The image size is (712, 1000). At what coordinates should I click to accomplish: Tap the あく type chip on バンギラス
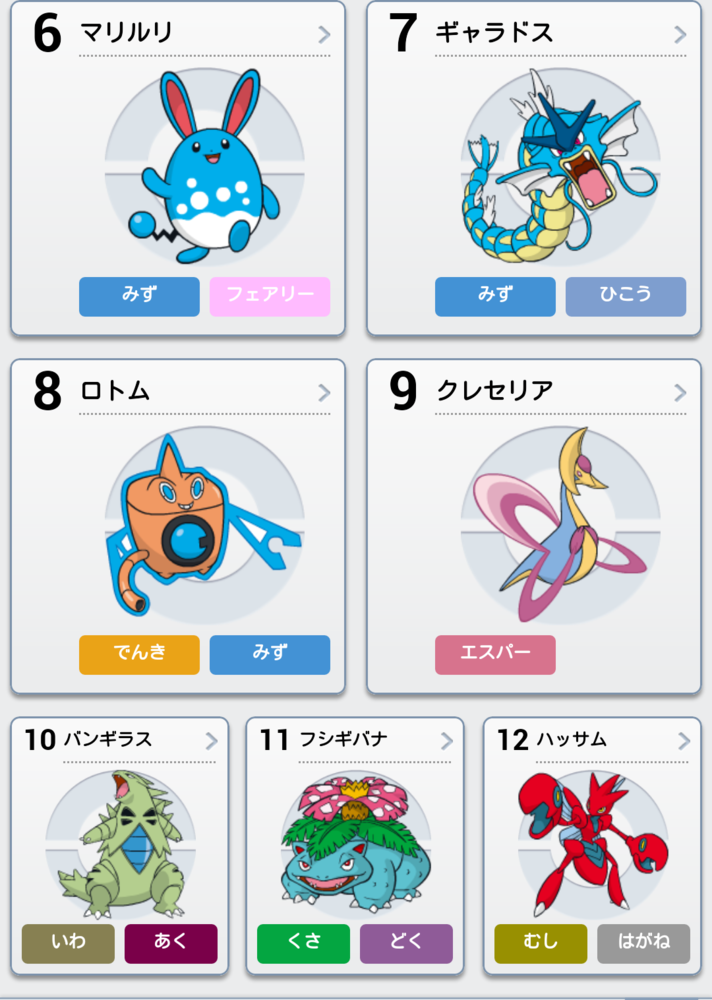[170, 943]
